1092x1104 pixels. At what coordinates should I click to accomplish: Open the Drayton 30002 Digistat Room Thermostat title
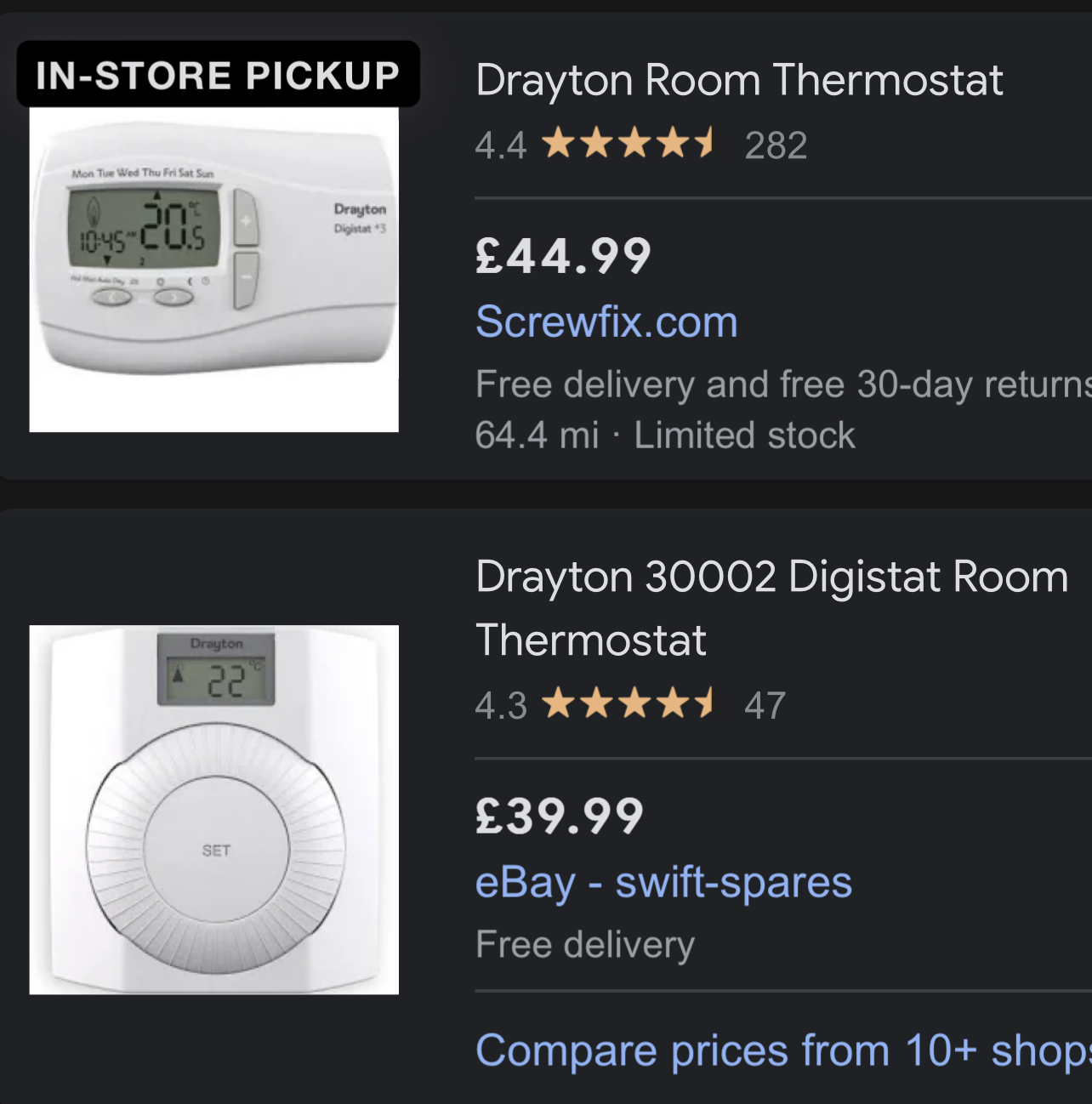[x=771, y=608]
